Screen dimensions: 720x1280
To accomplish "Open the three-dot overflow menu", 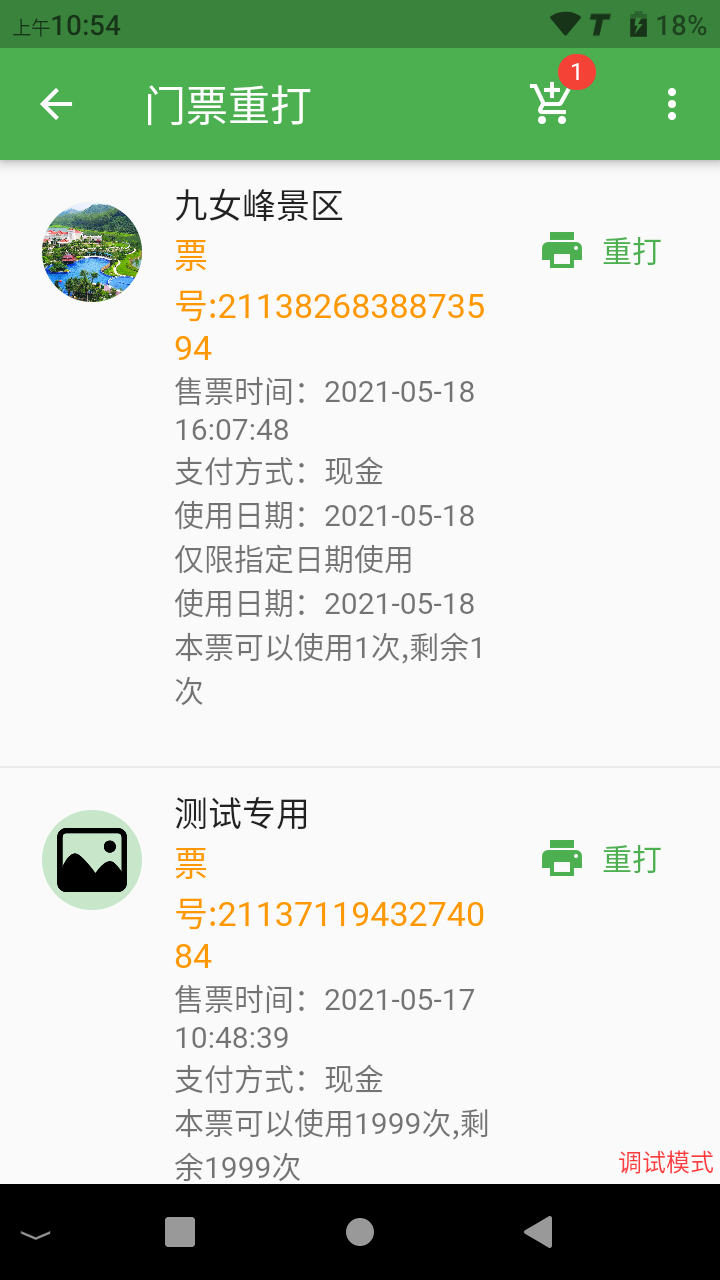I will pyautogui.click(x=672, y=104).
